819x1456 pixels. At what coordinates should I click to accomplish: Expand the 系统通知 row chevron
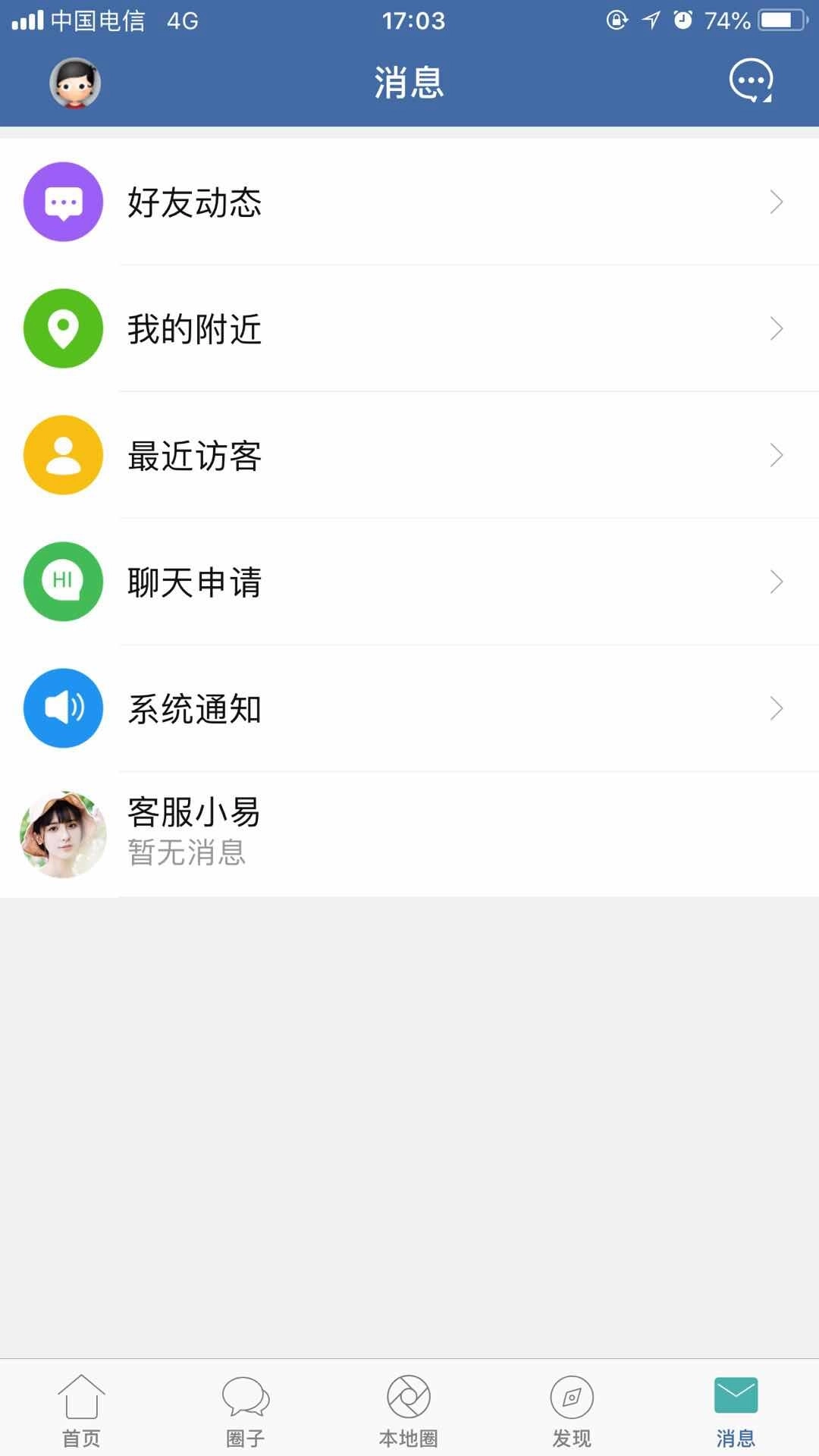(x=777, y=708)
